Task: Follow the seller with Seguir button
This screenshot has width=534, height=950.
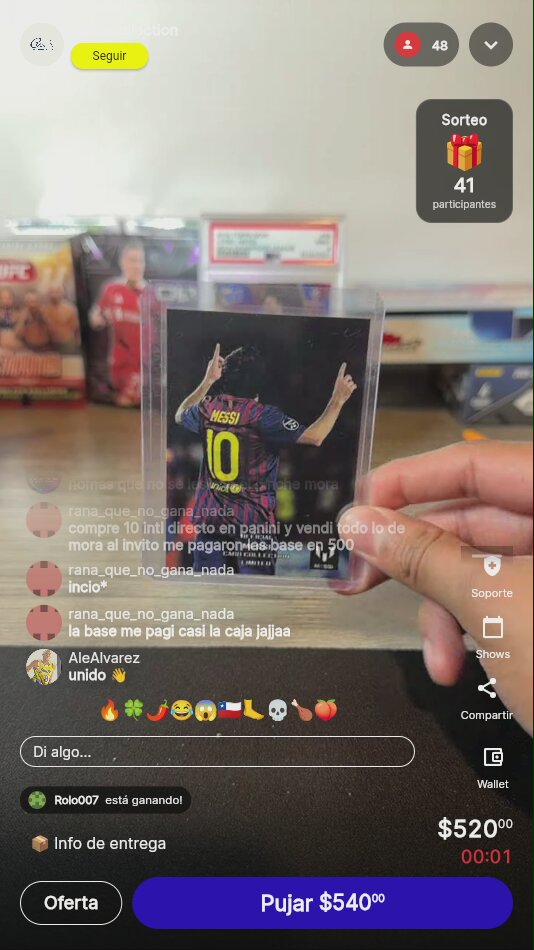Action: pyautogui.click(x=110, y=56)
